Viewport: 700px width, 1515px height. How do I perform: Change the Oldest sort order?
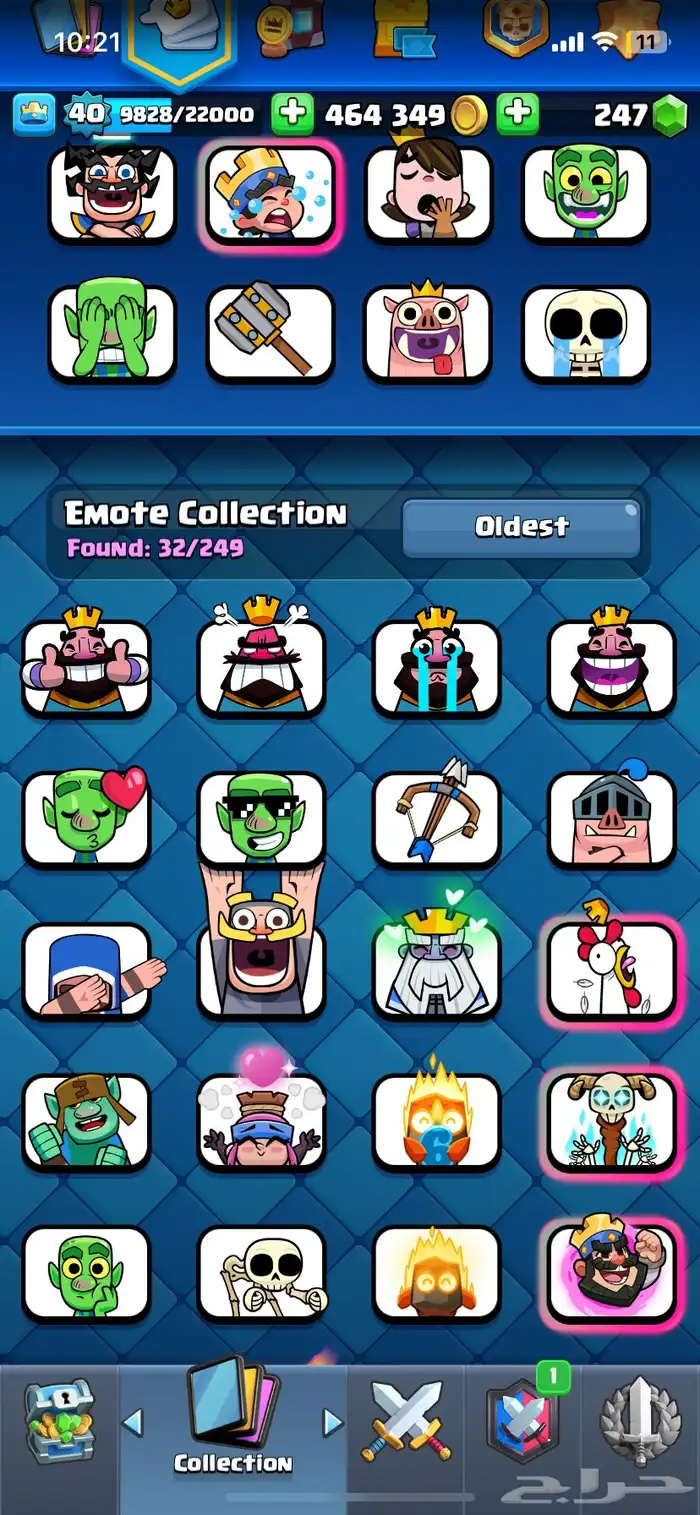(521, 528)
